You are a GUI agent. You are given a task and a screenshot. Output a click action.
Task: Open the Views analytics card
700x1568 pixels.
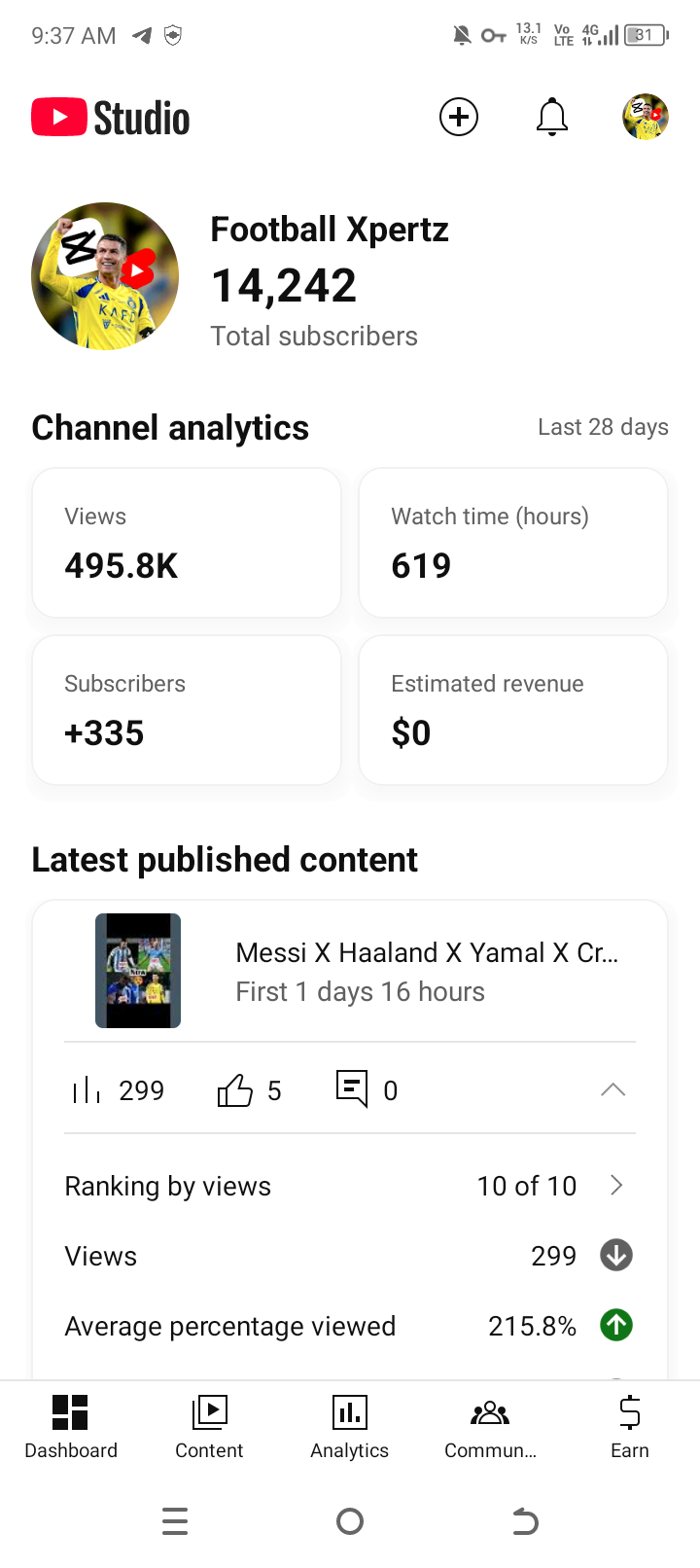[x=187, y=543]
